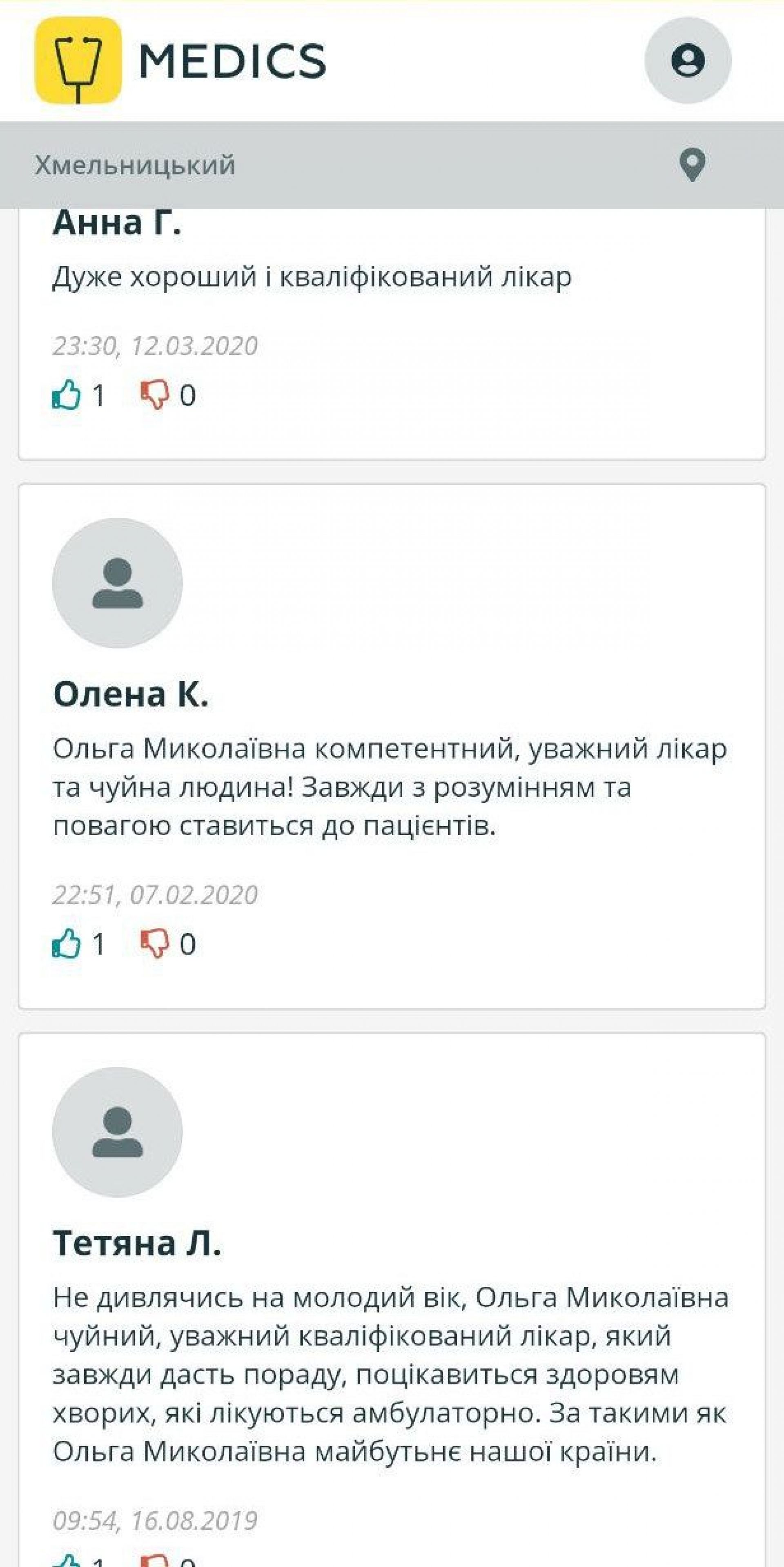Dislike Анна Г.'s review

tap(154, 395)
